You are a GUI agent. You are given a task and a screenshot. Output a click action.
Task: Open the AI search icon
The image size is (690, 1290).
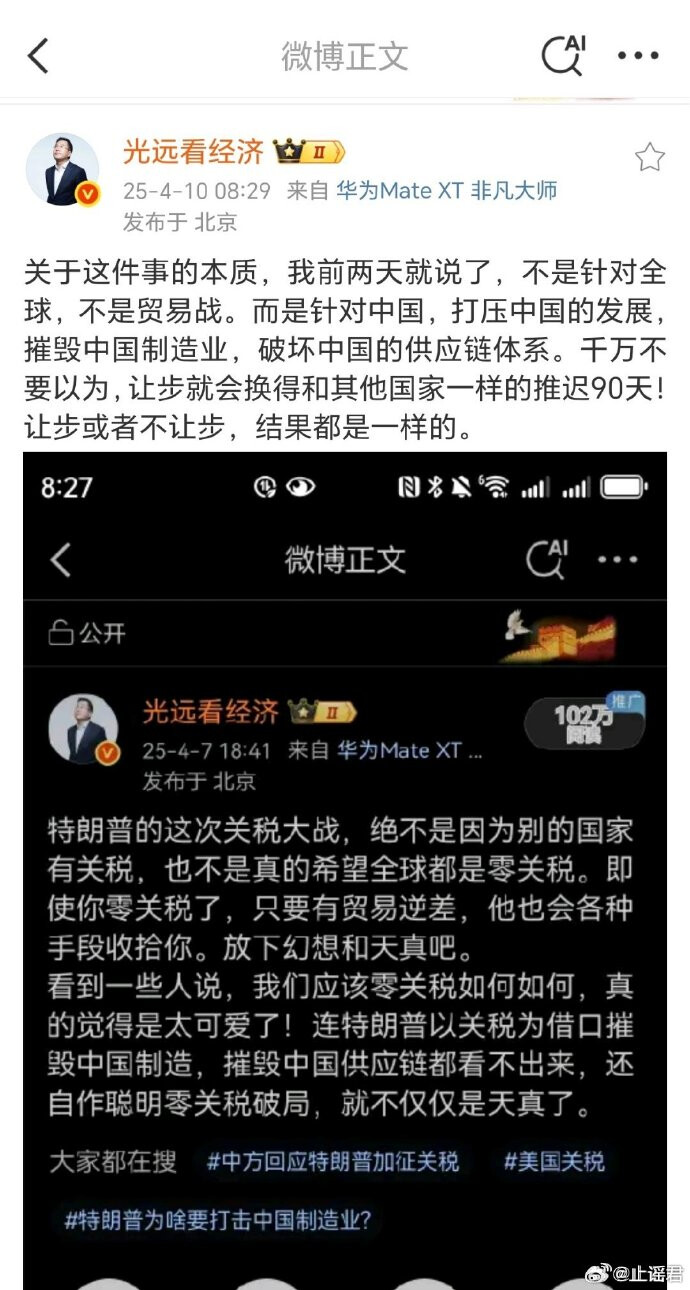[x=564, y=55]
